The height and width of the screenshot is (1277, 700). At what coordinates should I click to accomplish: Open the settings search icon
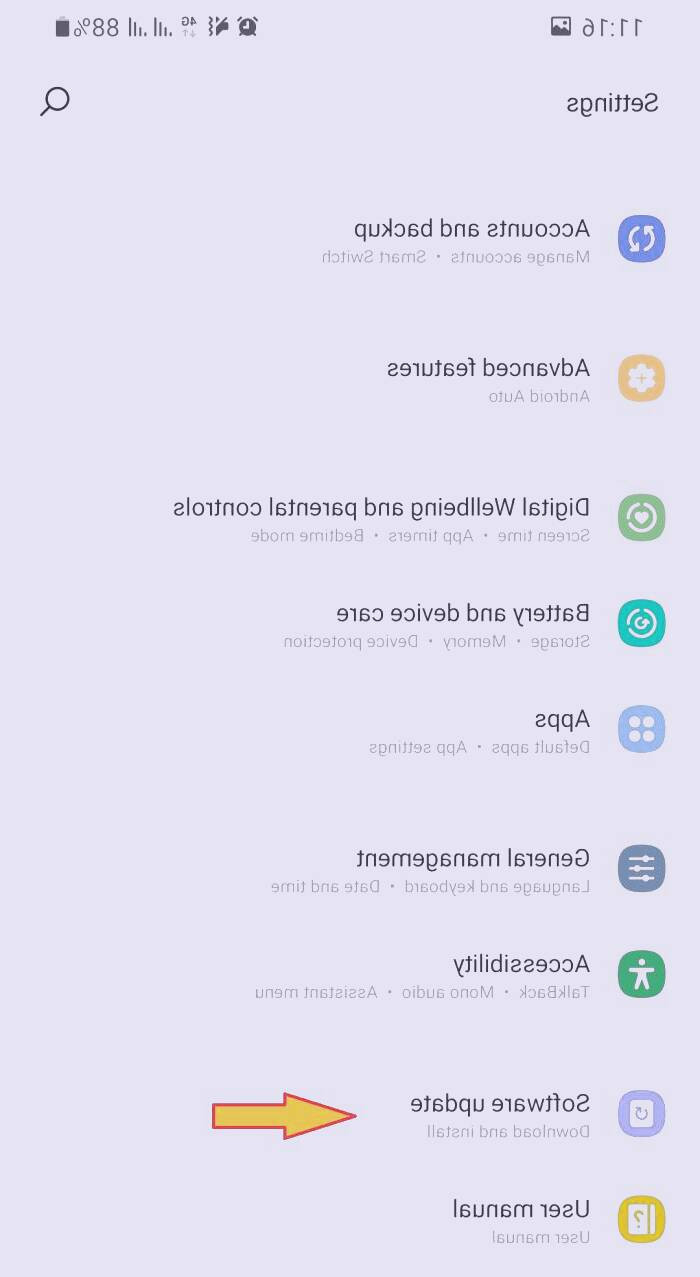(55, 101)
